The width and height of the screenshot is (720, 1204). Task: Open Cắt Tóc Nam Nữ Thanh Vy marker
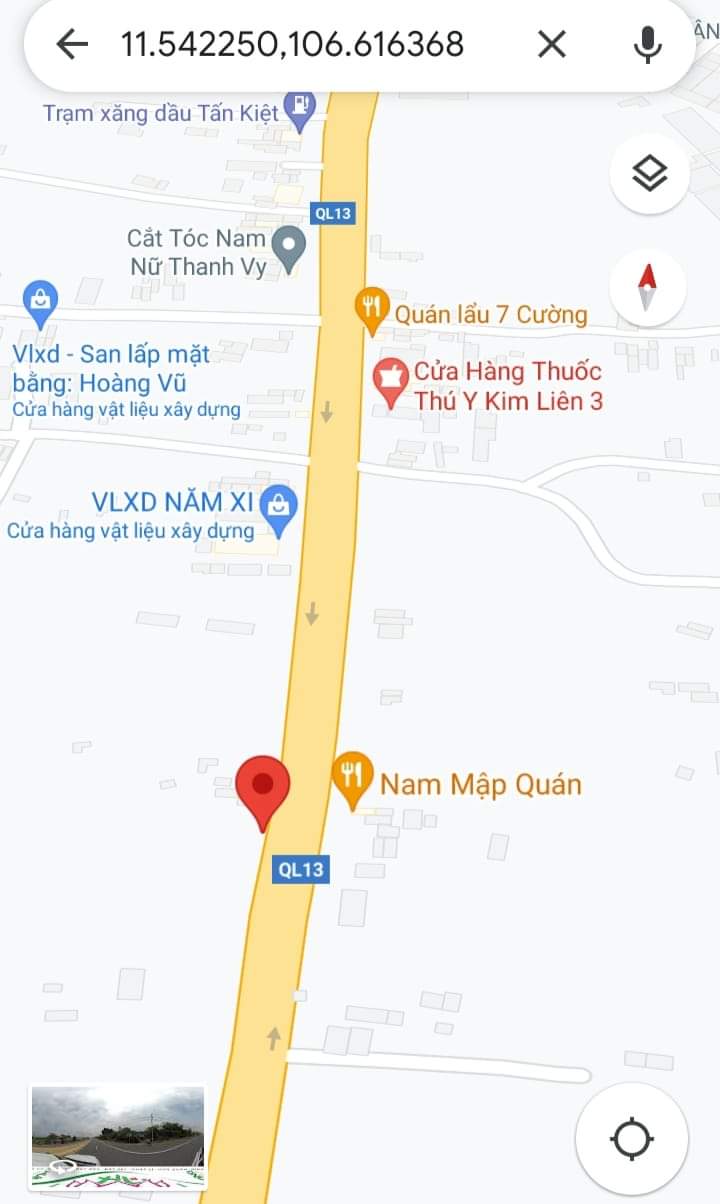point(289,246)
